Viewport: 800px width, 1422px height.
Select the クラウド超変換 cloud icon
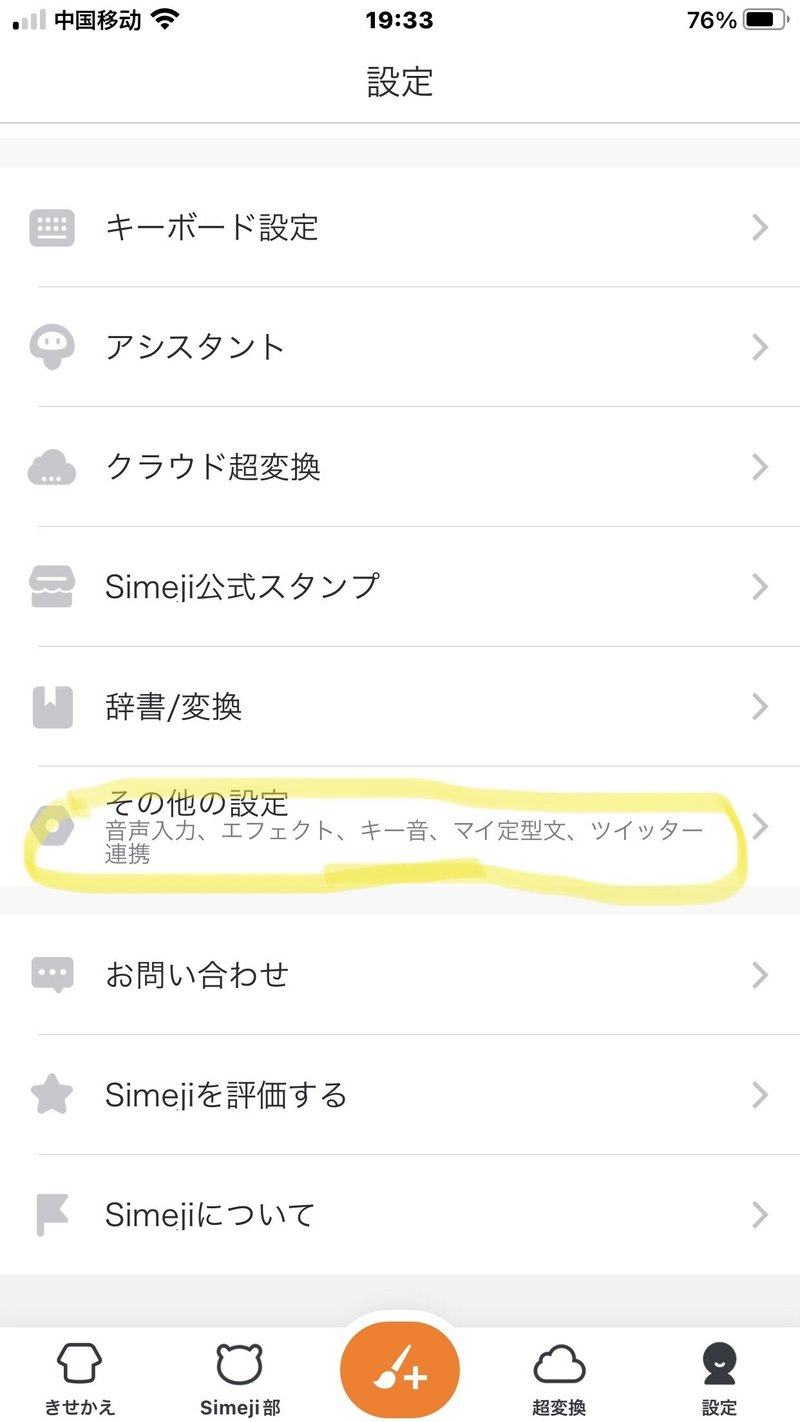click(52, 467)
